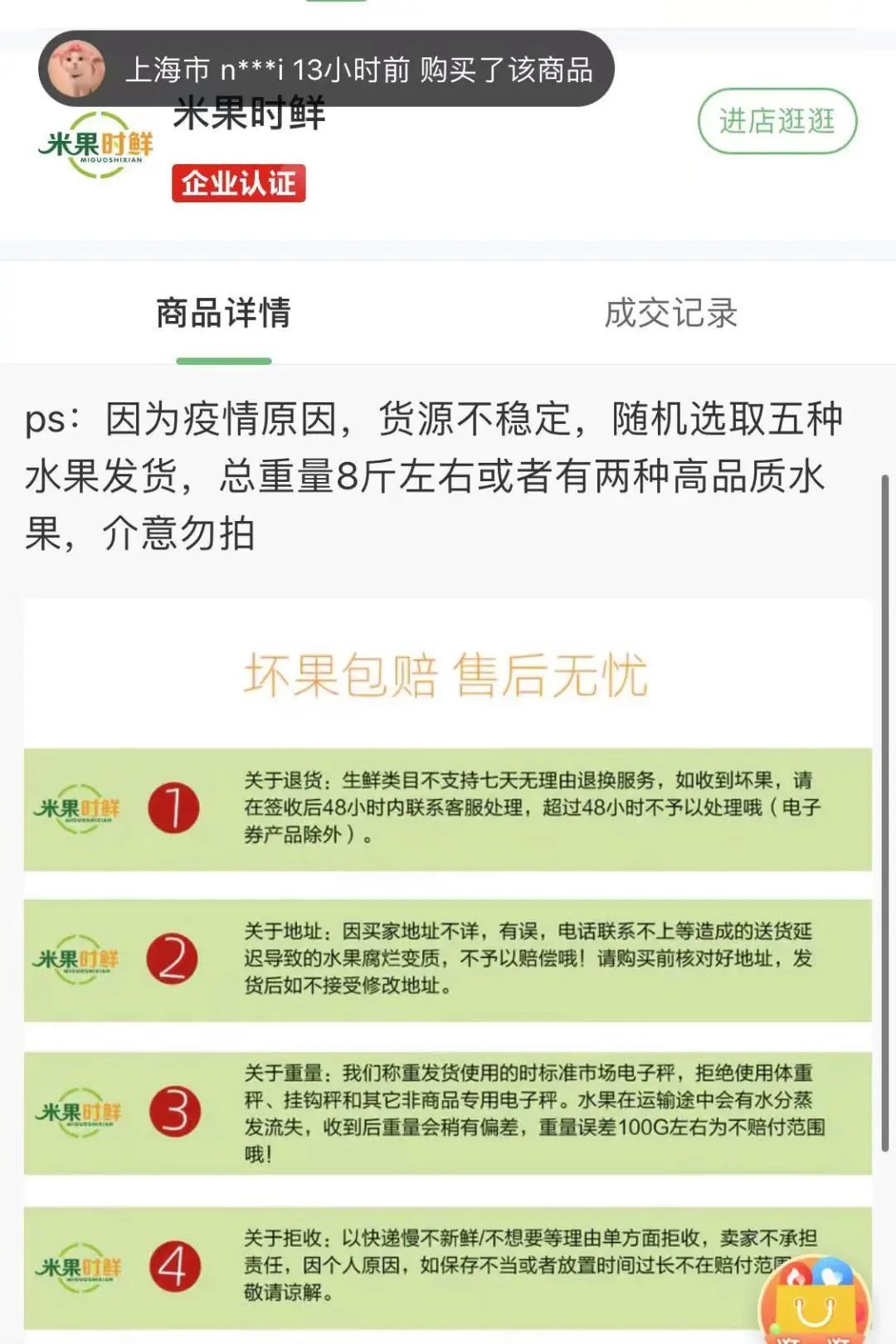The height and width of the screenshot is (1344, 896).
Task: Tap the recent purchase notification banner
Action: [x=327, y=70]
